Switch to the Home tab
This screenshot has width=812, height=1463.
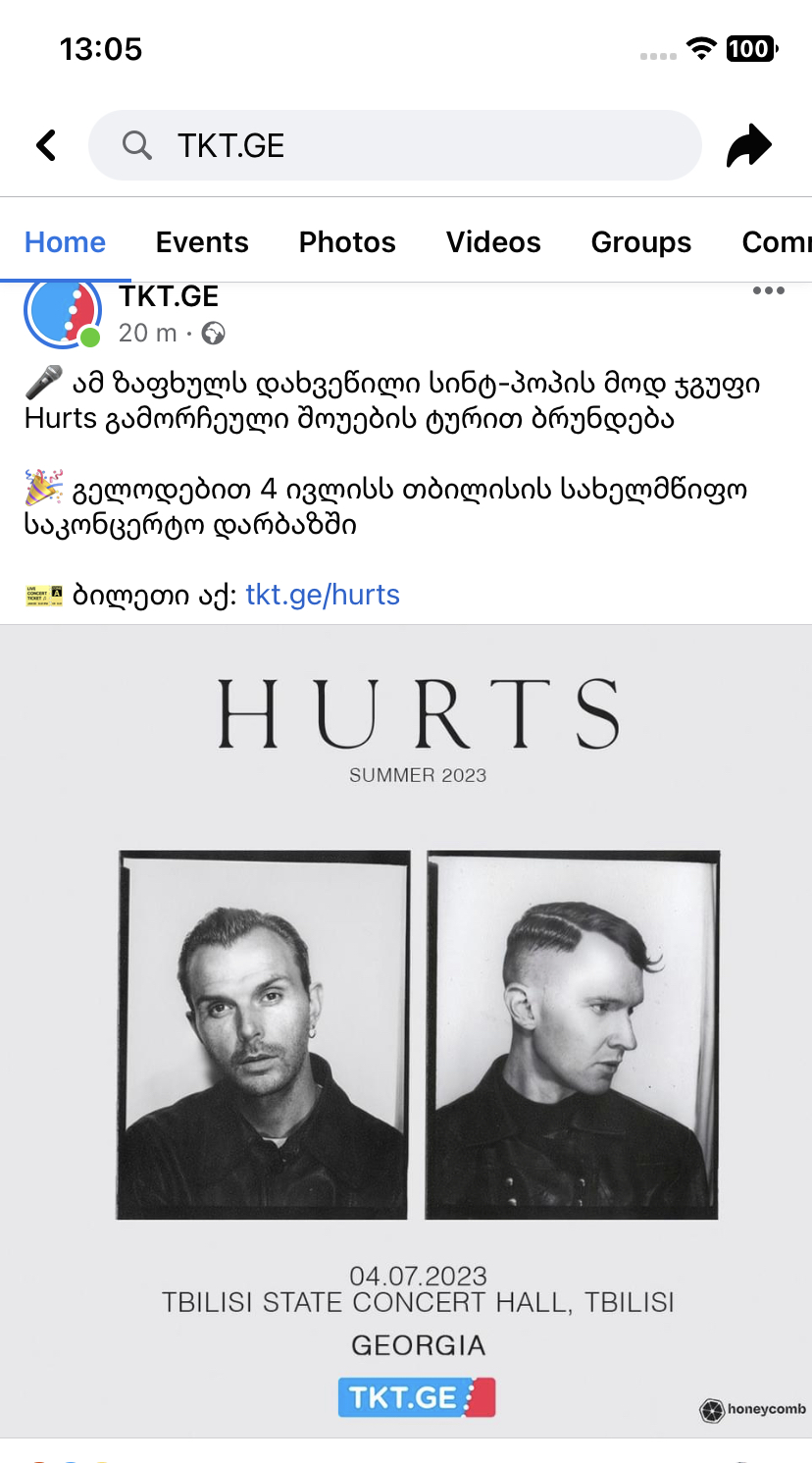point(65,242)
